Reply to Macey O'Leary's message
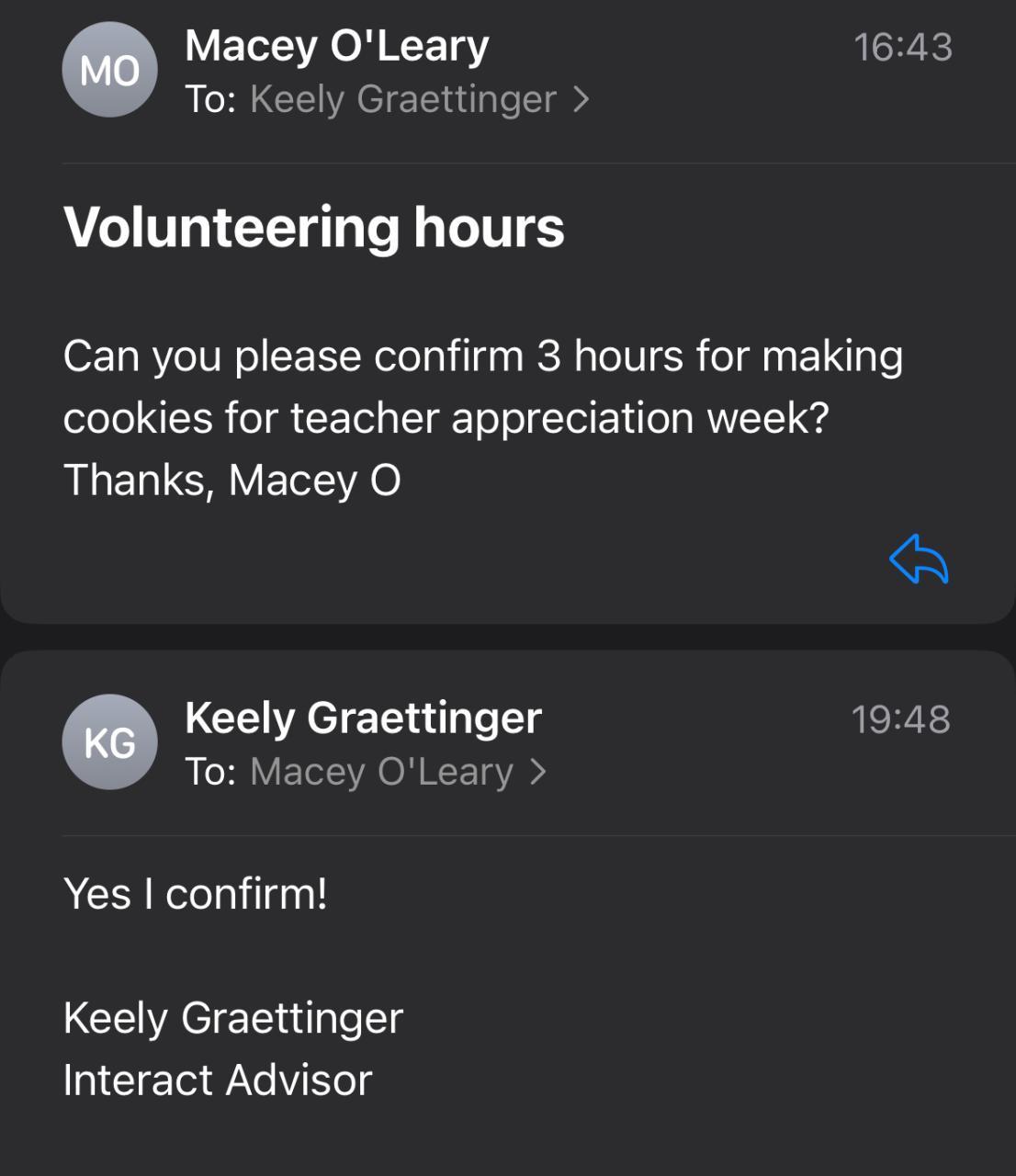 click(x=919, y=560)
